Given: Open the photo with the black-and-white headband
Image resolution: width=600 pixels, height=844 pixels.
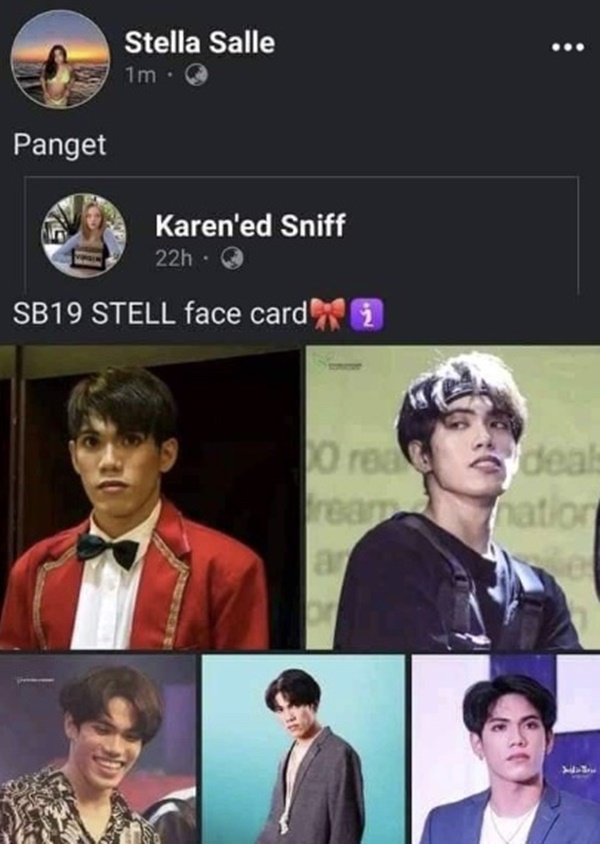Looking at the screenshot, I should coord(453,497).
